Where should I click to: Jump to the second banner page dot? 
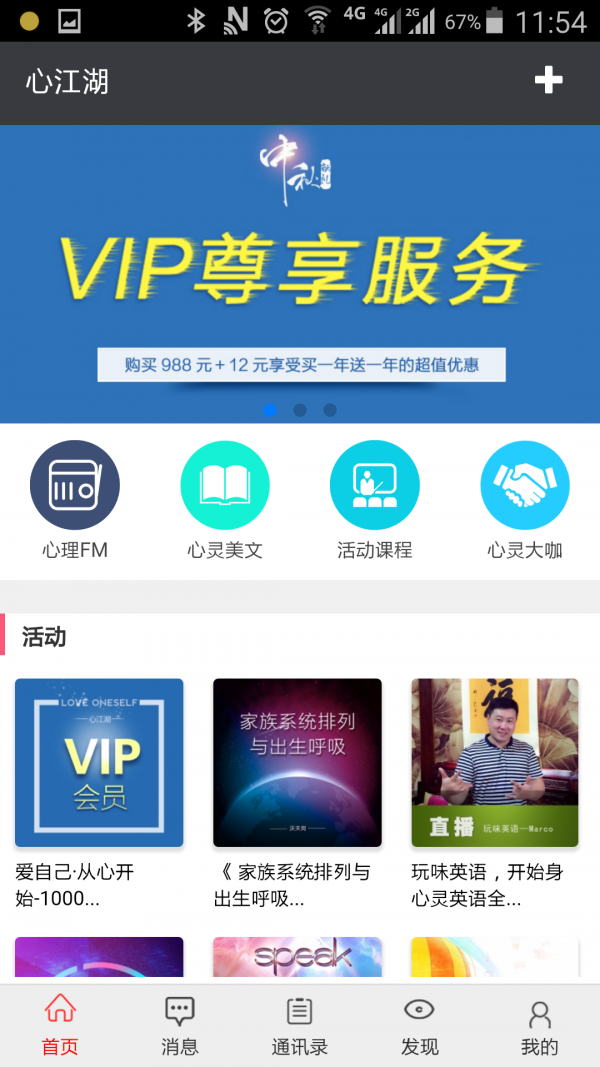click(x=300, y=410)
